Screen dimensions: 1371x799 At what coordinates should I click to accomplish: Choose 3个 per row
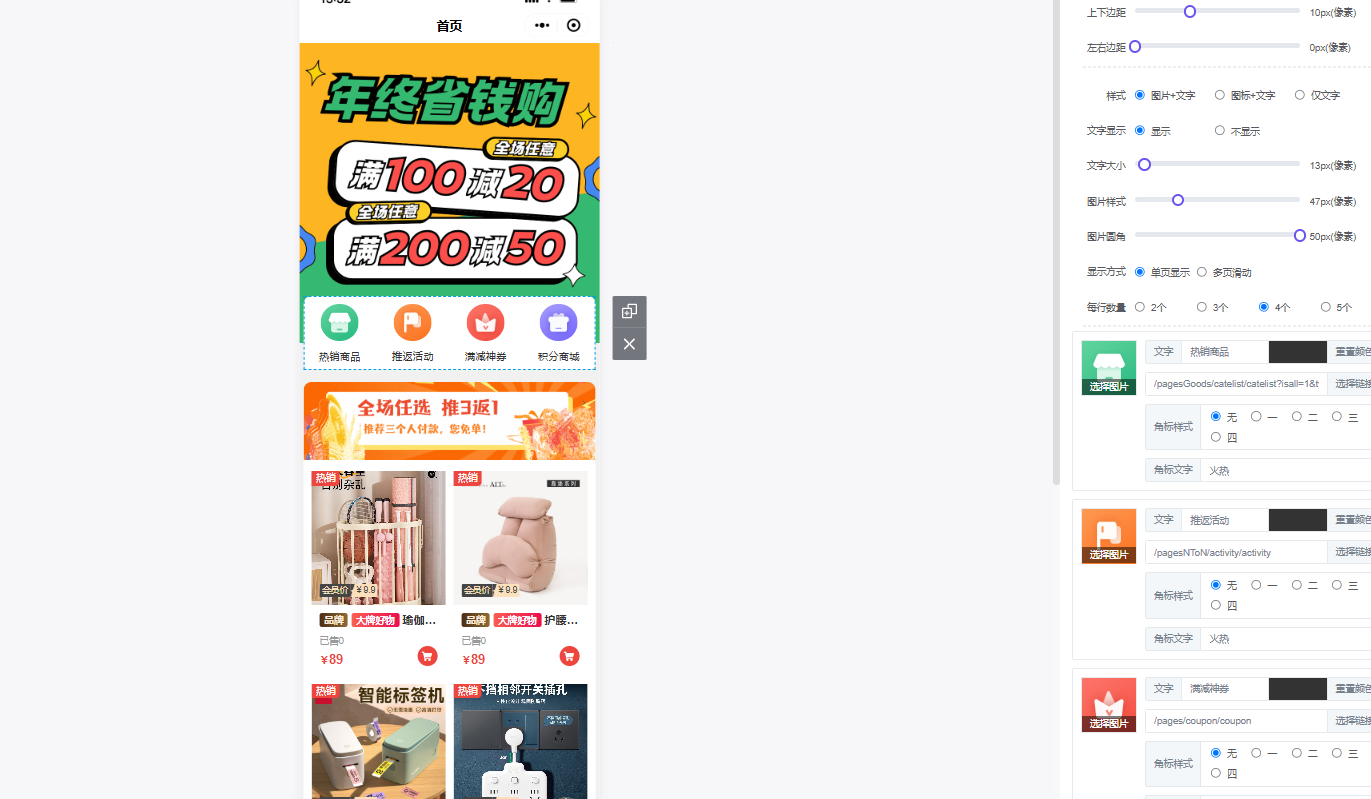[1202, 307]
